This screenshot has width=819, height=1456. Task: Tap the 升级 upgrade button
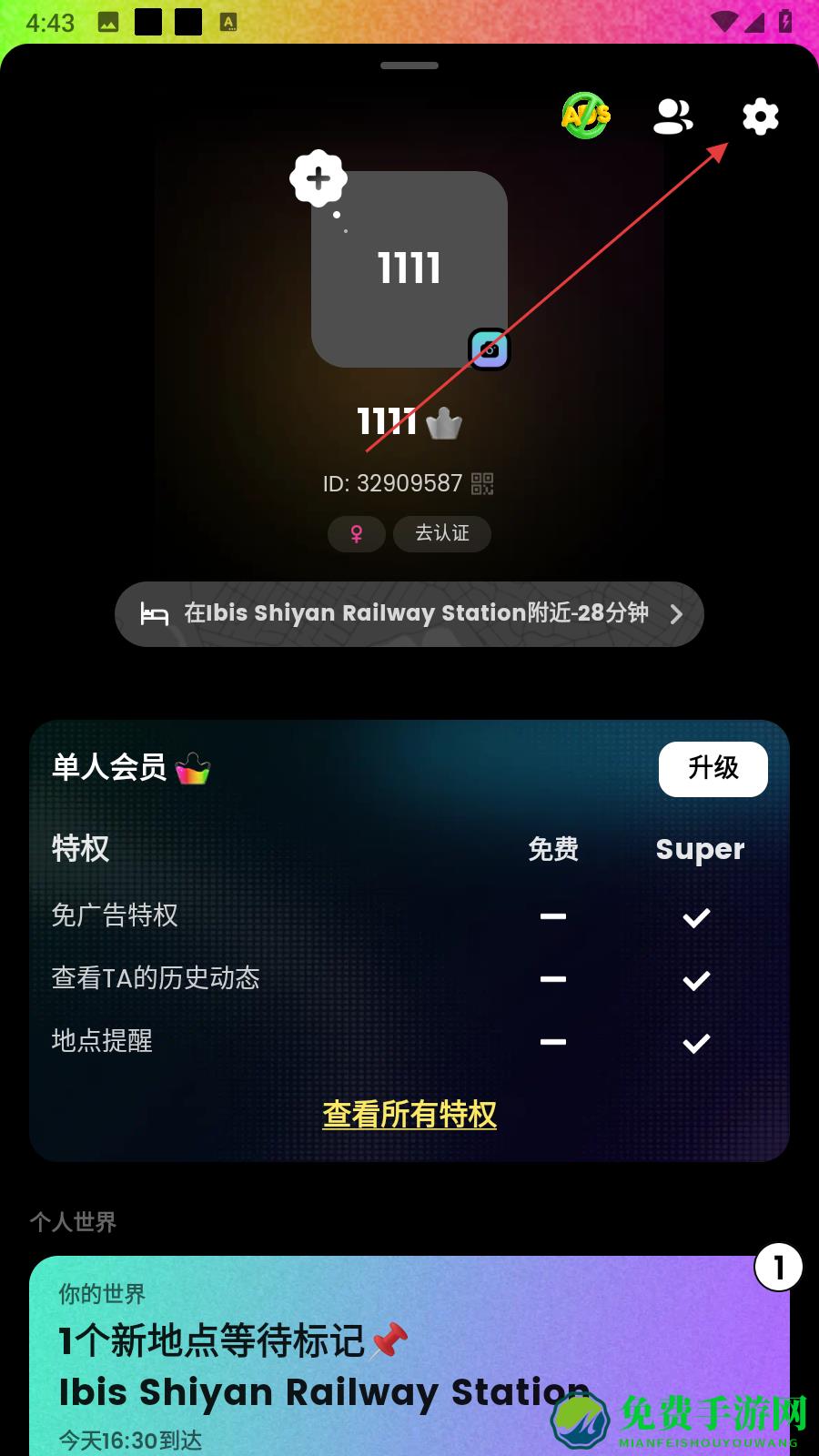713,769
